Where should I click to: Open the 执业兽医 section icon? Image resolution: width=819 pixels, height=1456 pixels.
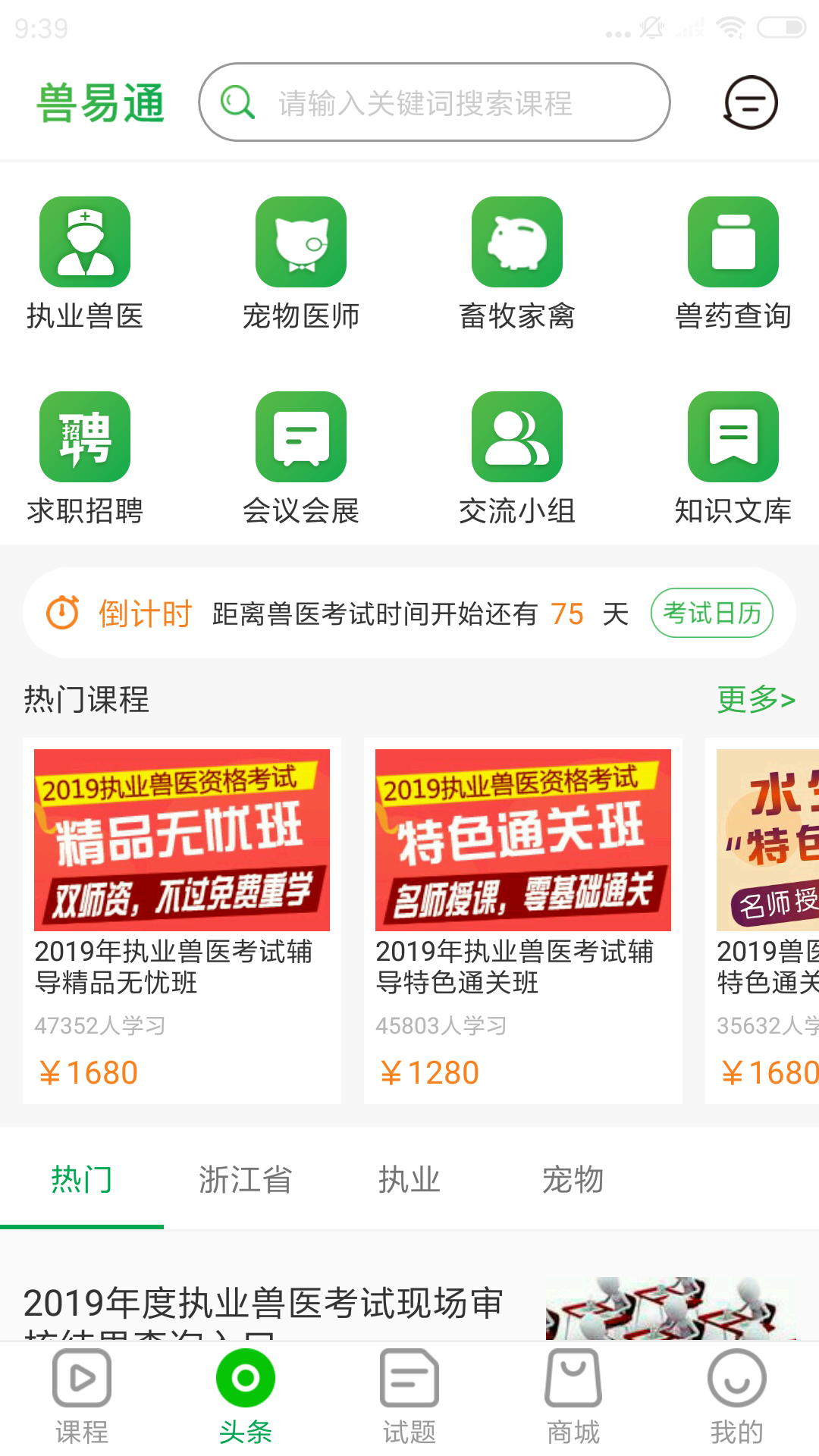point(84,241)
